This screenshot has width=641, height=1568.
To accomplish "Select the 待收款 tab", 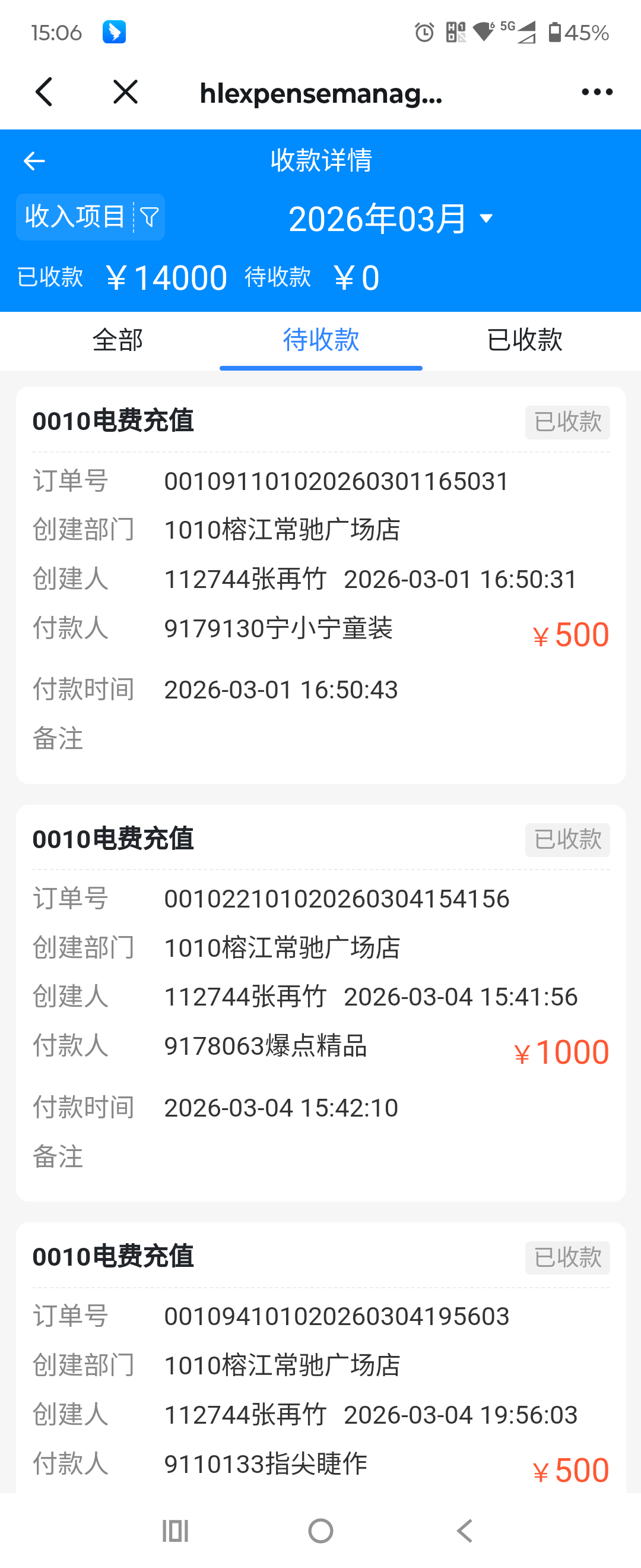I will tap(320, 340).
